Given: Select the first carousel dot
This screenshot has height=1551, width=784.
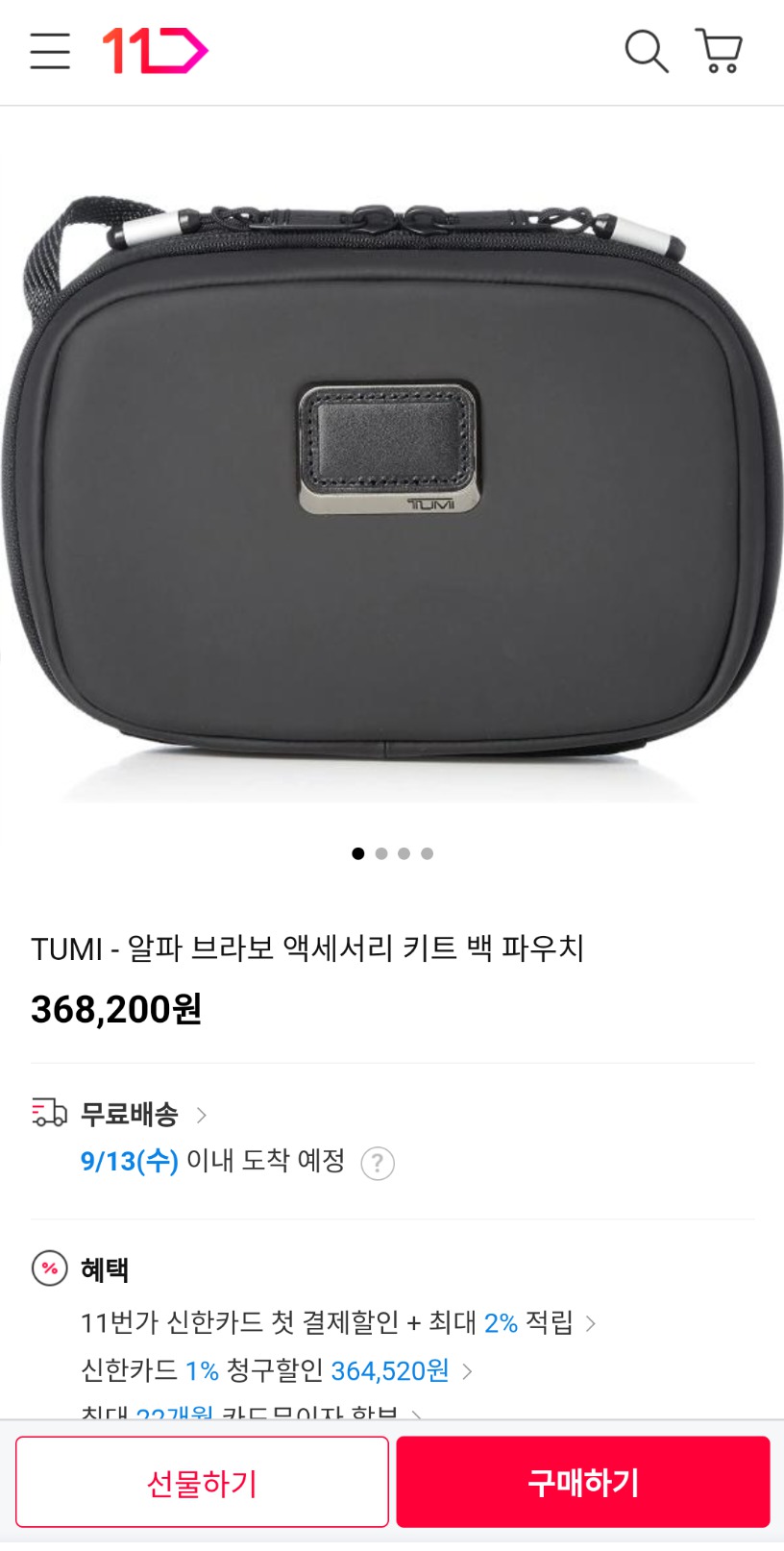Looking at the screenshot, I should (358, 853).
